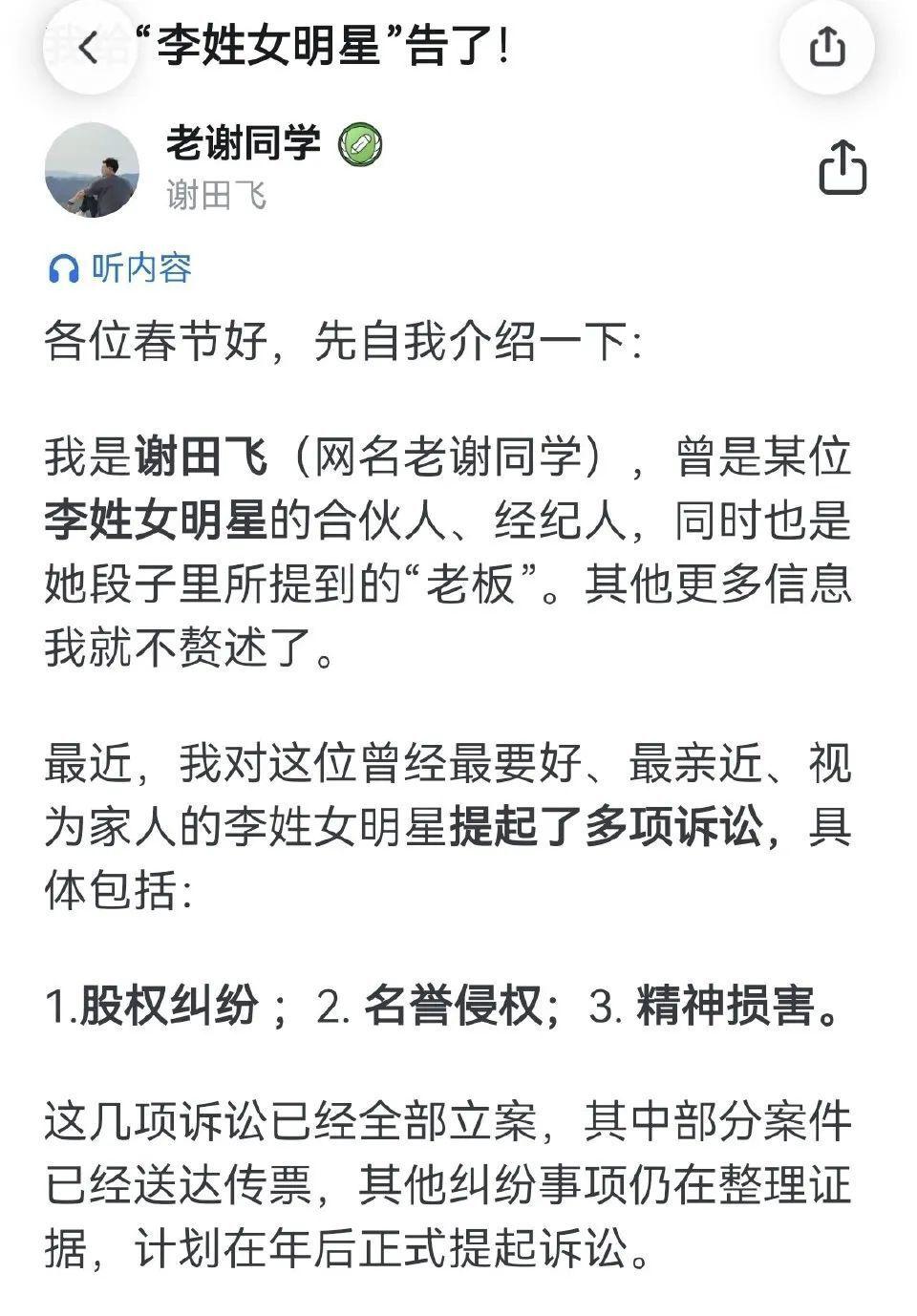
Task: Listen to the article via 听内容
Action: [120, 269]
